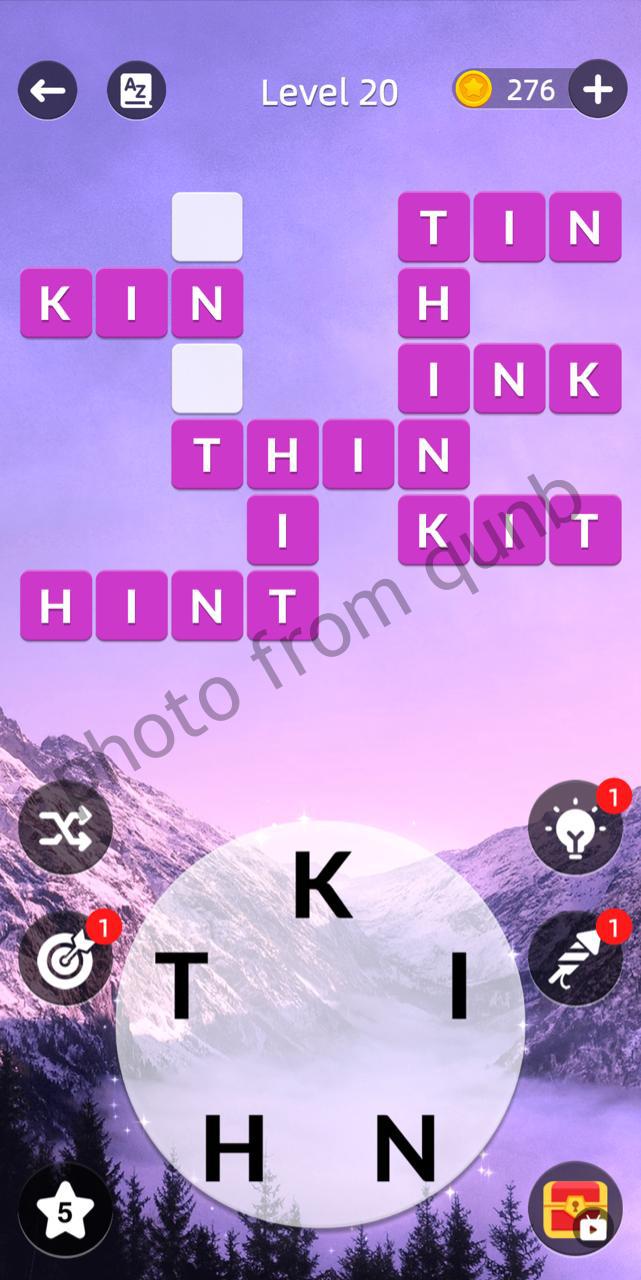641x1280 pixels.
Task: Select letter H in the wheel
Action: coord(234,1148)
